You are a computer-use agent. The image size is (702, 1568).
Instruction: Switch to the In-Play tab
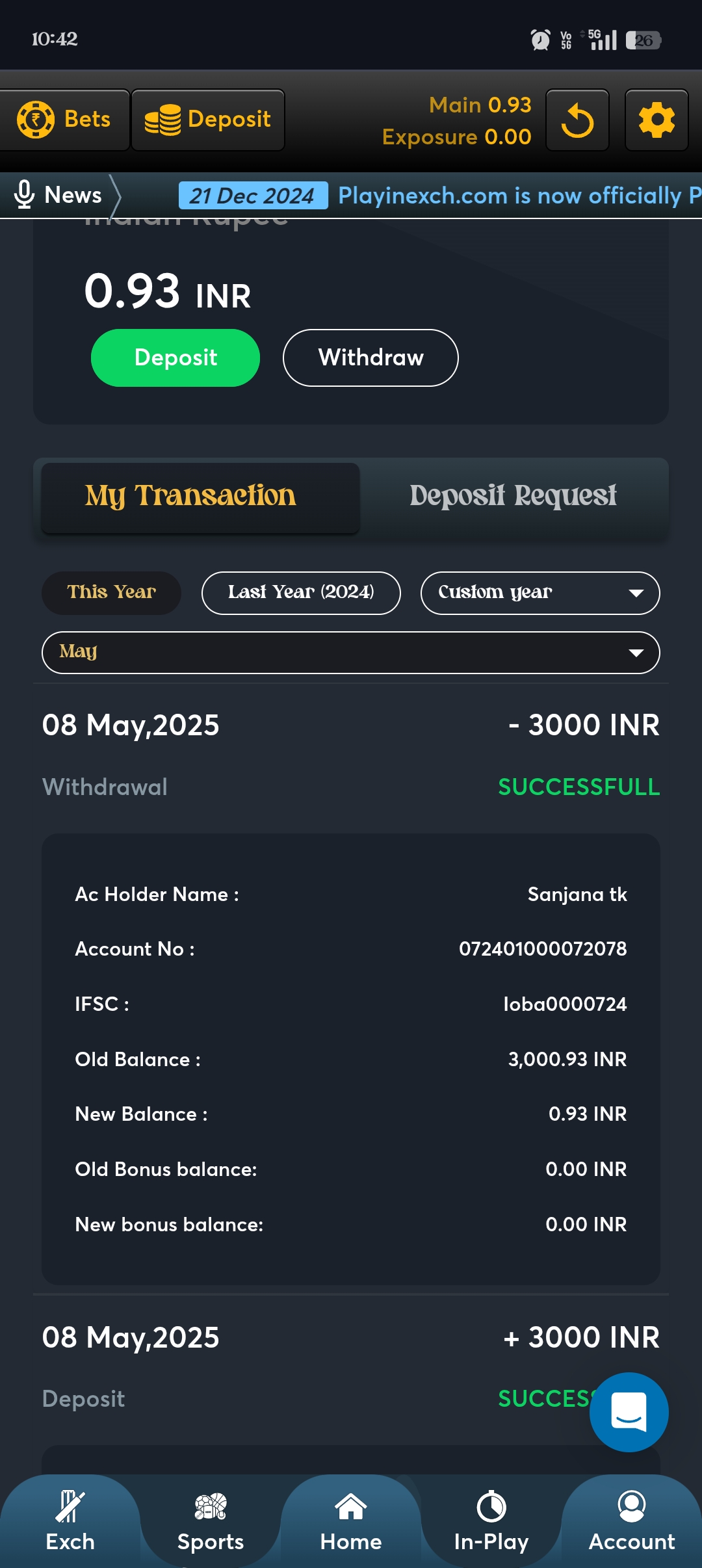point(491,1521)
